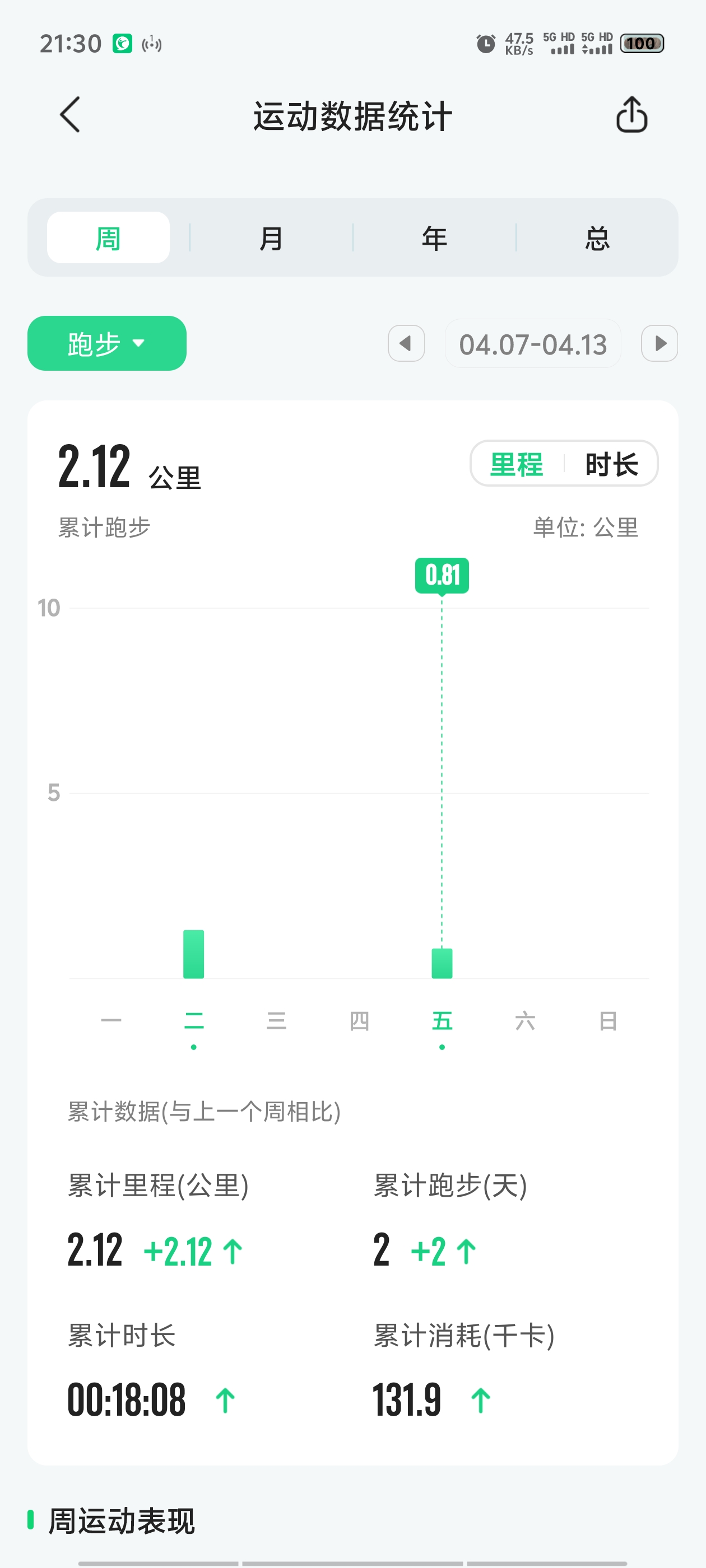Go to the previous week
This screenshot has height=1568, width=706.
point(406,343)
